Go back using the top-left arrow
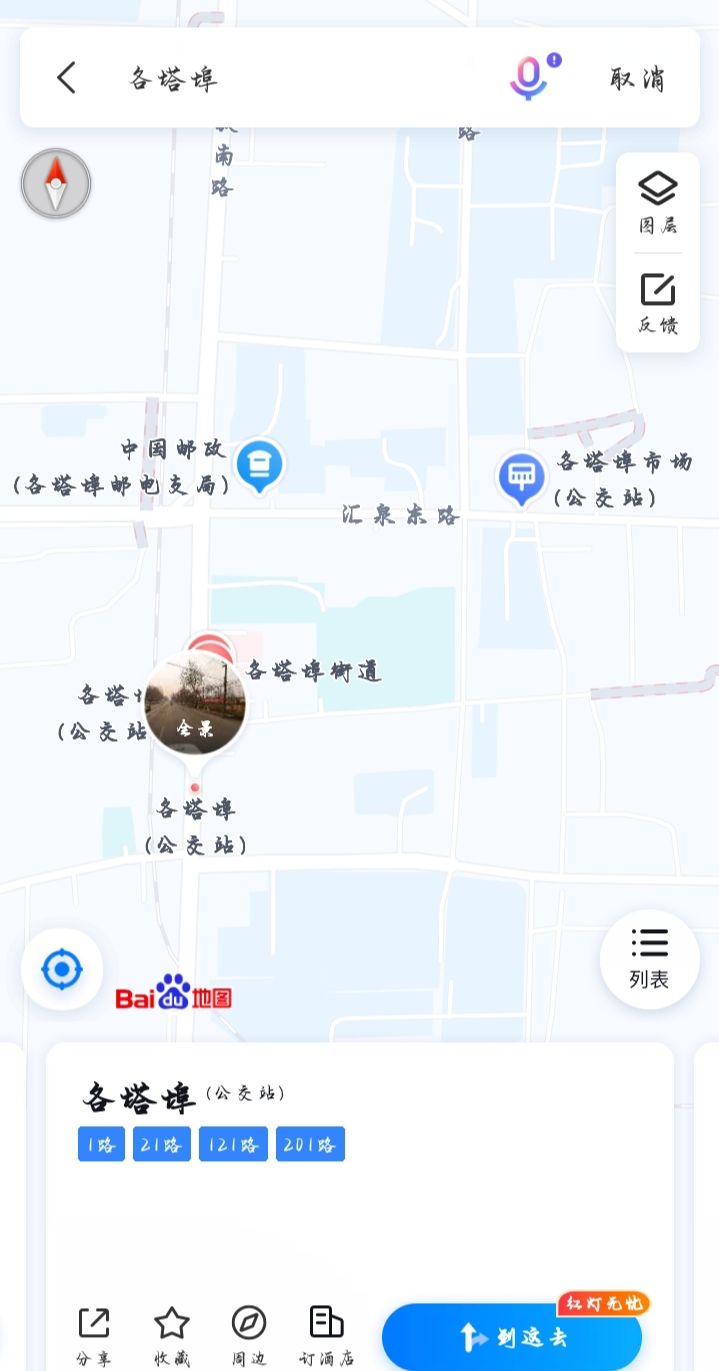This screenshot has width=719, height=1371. point(66,78)
